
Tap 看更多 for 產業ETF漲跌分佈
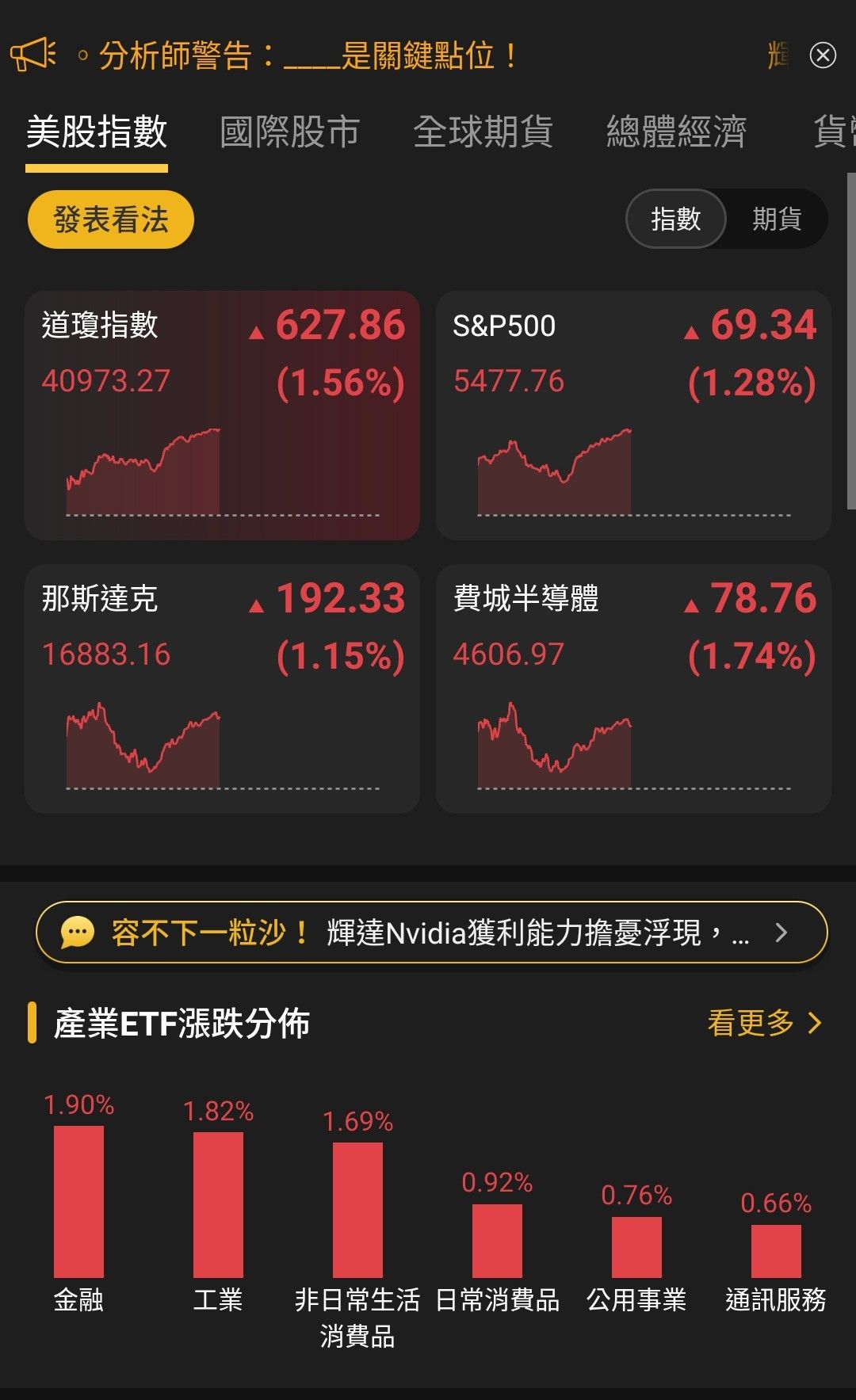pyautogui.click(x=764, y=1023)
